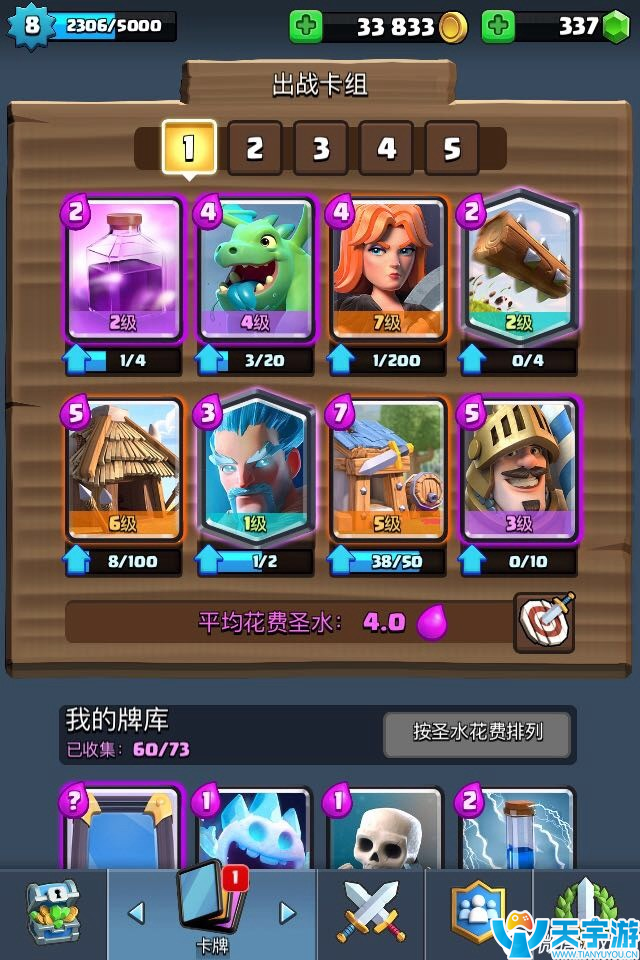Sort the collection by elixir cost
The height and width of the screenshot is (960, 640).
pos(477,734)
